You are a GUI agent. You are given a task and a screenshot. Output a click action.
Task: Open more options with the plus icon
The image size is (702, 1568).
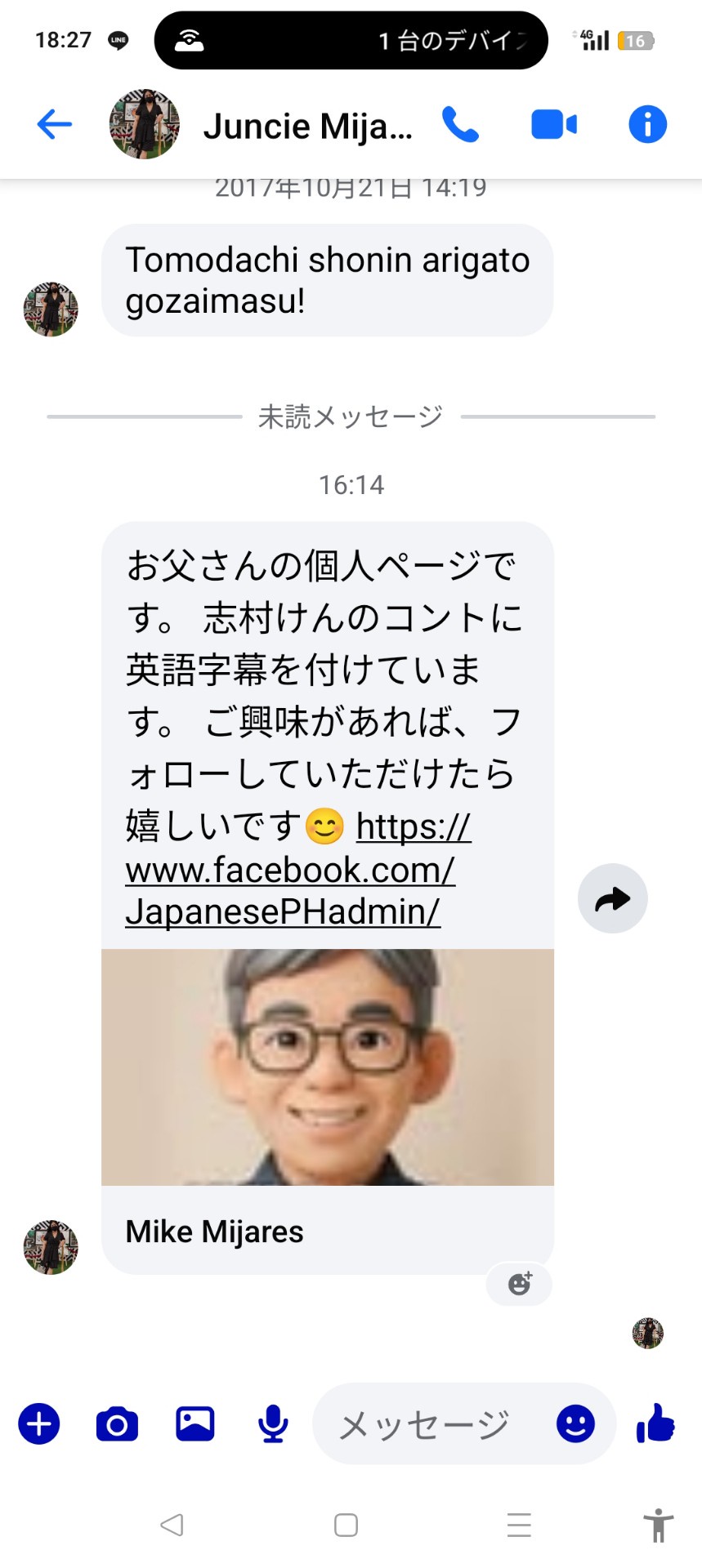coord(39,1424)
